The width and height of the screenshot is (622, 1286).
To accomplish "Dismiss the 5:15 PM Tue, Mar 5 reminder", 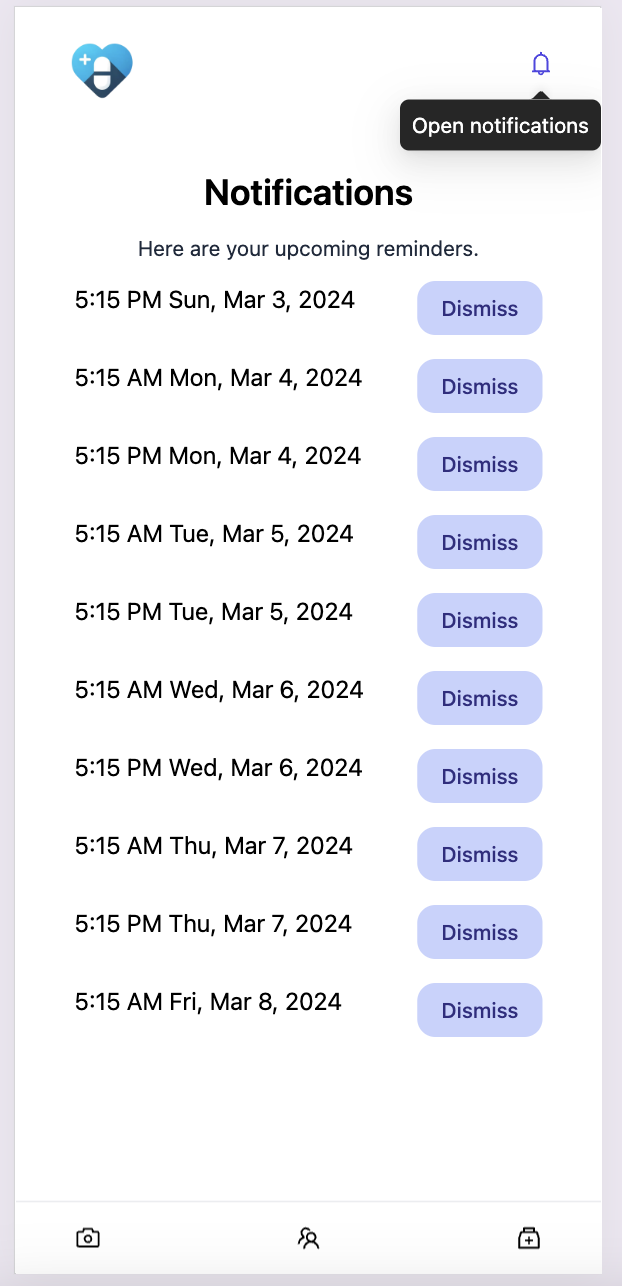I will click(480, 620).
